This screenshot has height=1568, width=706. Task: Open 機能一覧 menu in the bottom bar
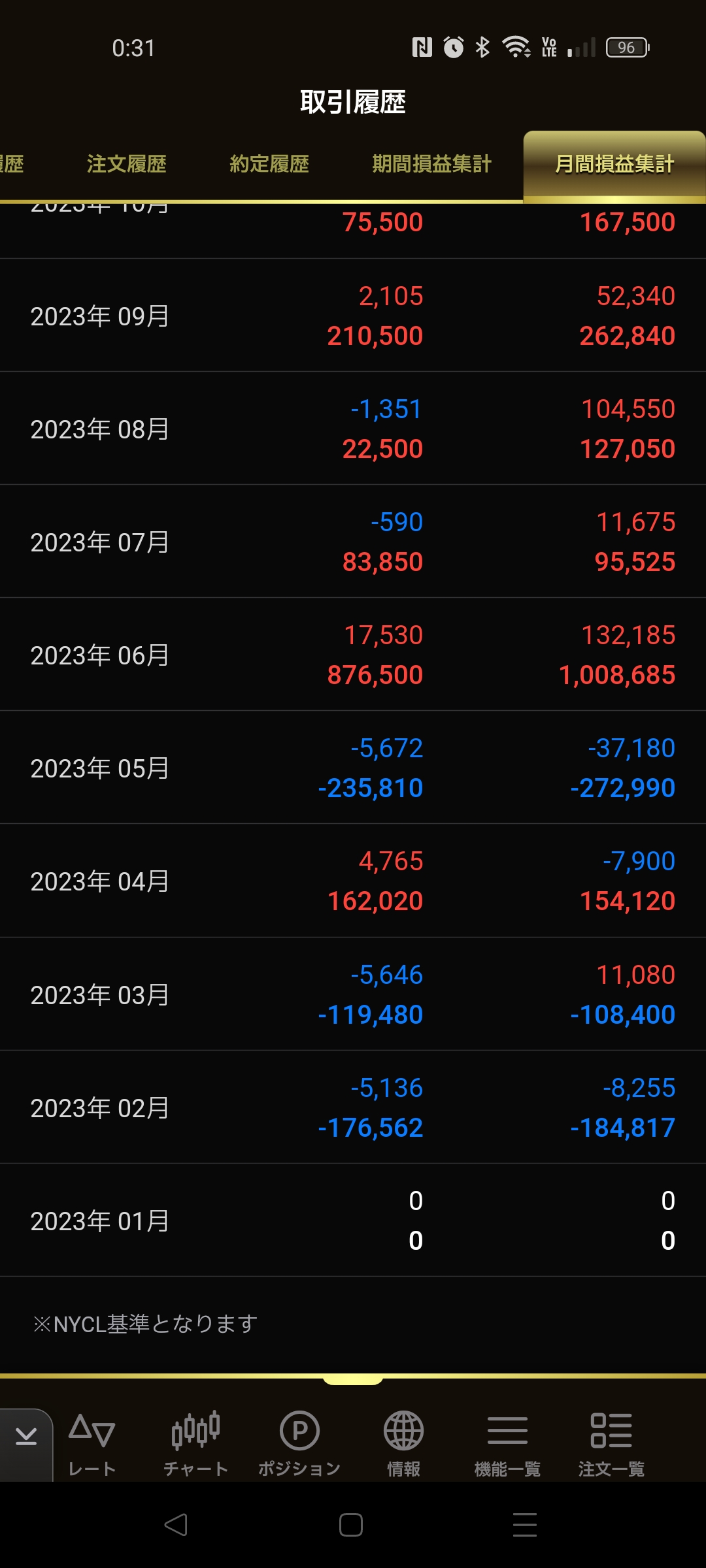(x=507, y=1445)
